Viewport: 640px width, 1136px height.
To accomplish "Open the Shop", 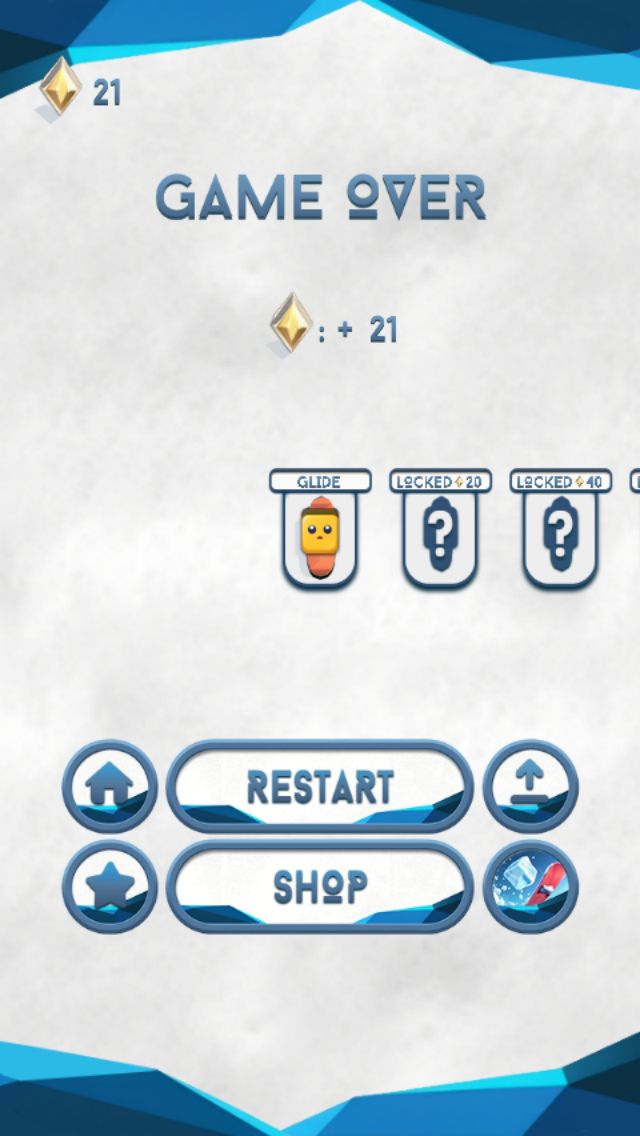I will tap(320, 886).
